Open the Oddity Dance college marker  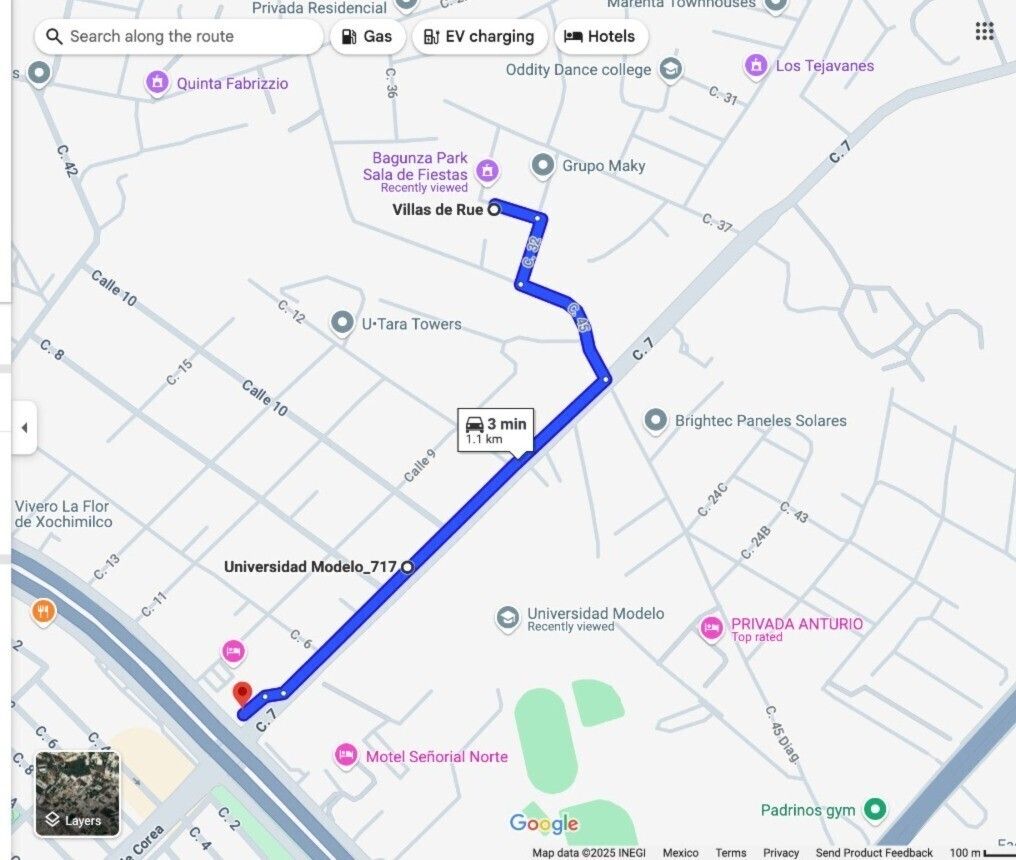click(671, 69)
